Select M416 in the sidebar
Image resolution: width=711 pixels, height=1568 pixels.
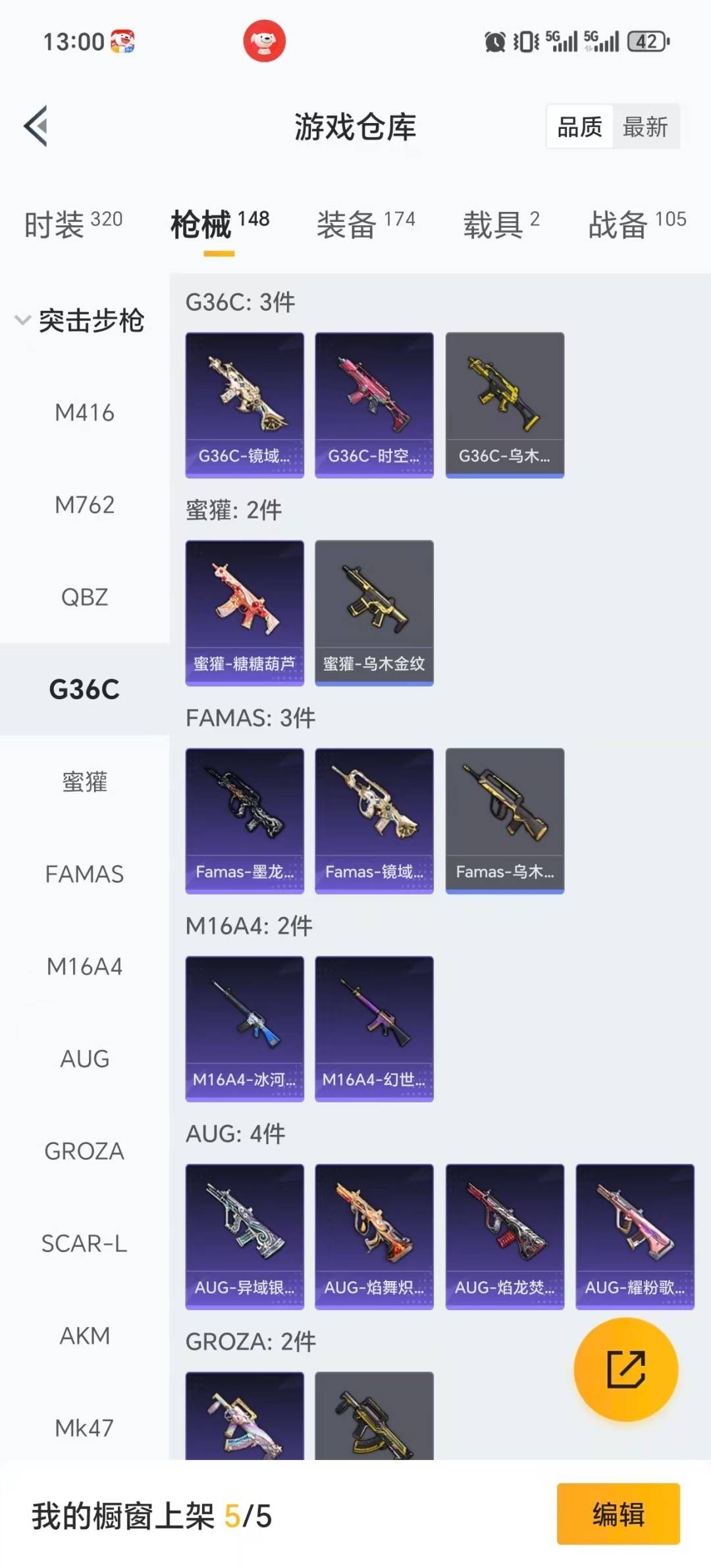tap(84, 413)
